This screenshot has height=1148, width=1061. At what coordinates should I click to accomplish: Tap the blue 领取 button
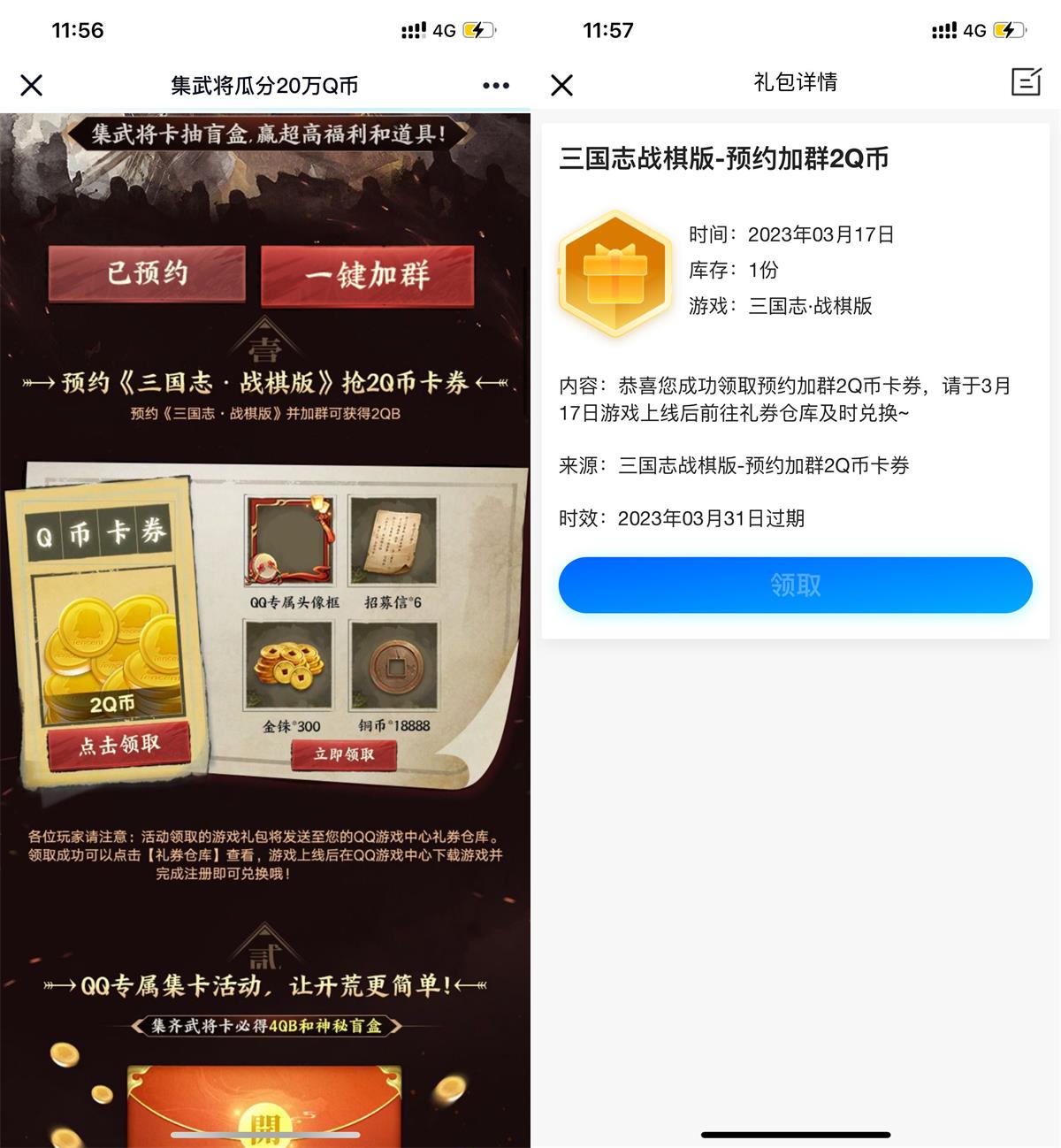pyautogui.click(x=795, y=585)
